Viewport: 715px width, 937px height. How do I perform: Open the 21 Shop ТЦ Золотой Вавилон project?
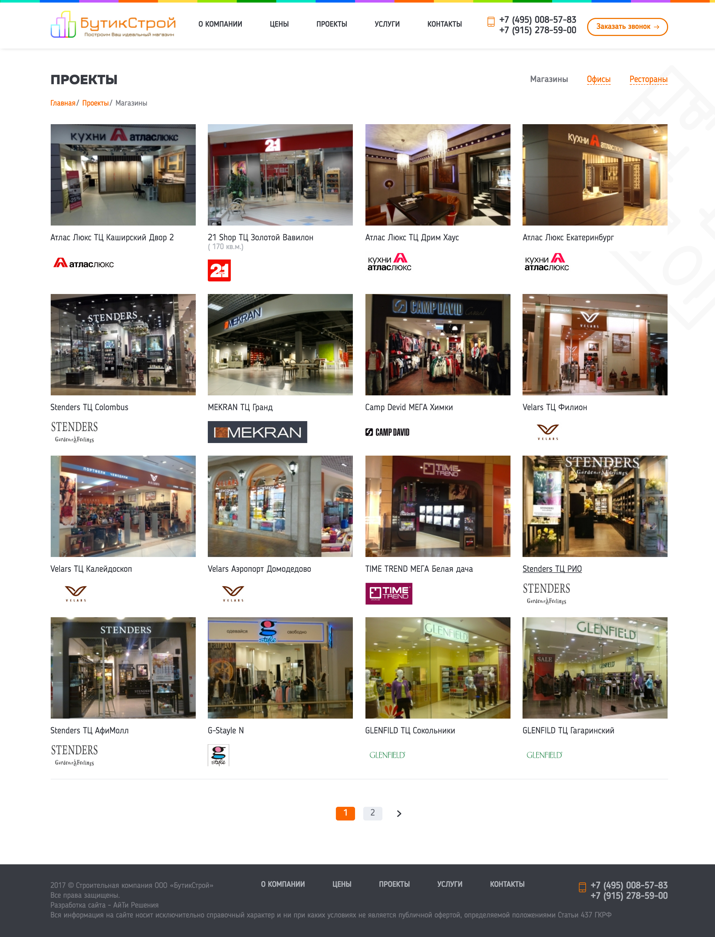pos(280,175)
